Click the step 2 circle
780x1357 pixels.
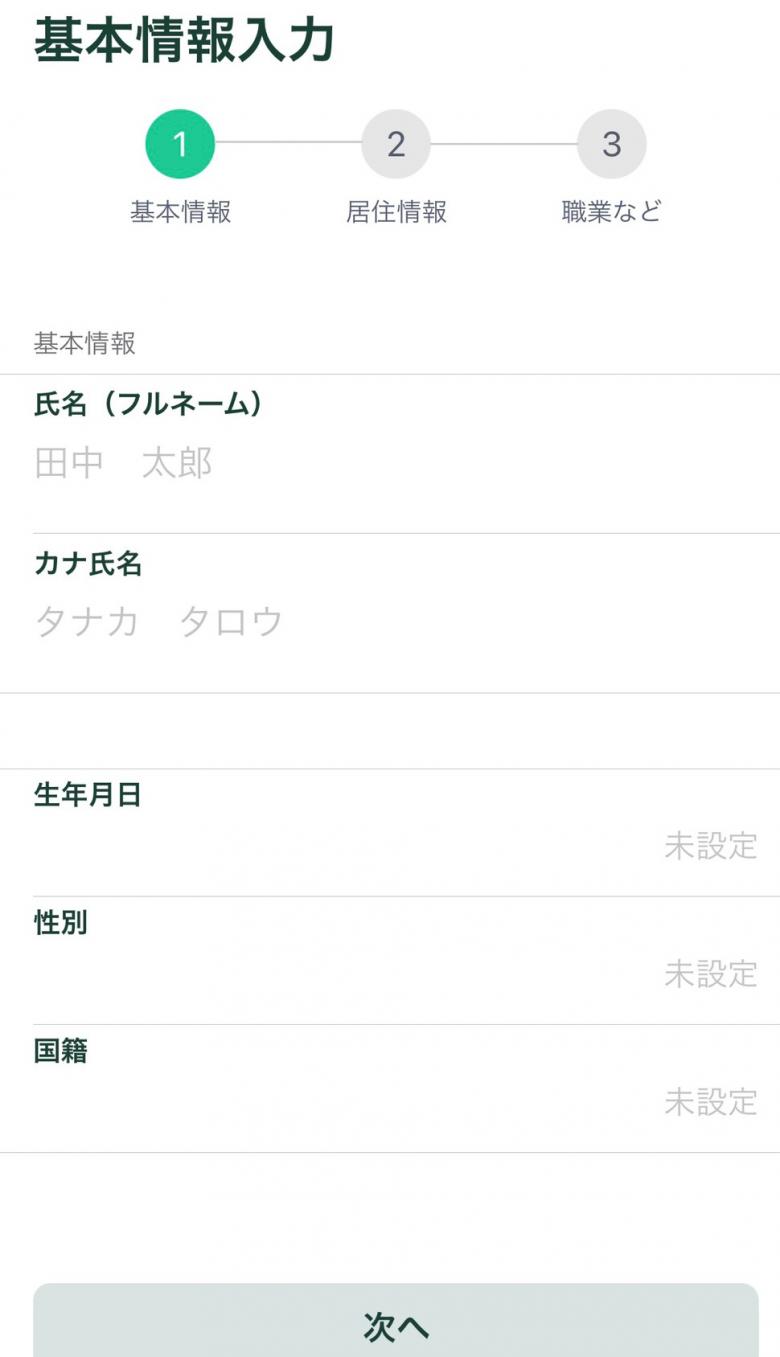click(x=396, y=144)
